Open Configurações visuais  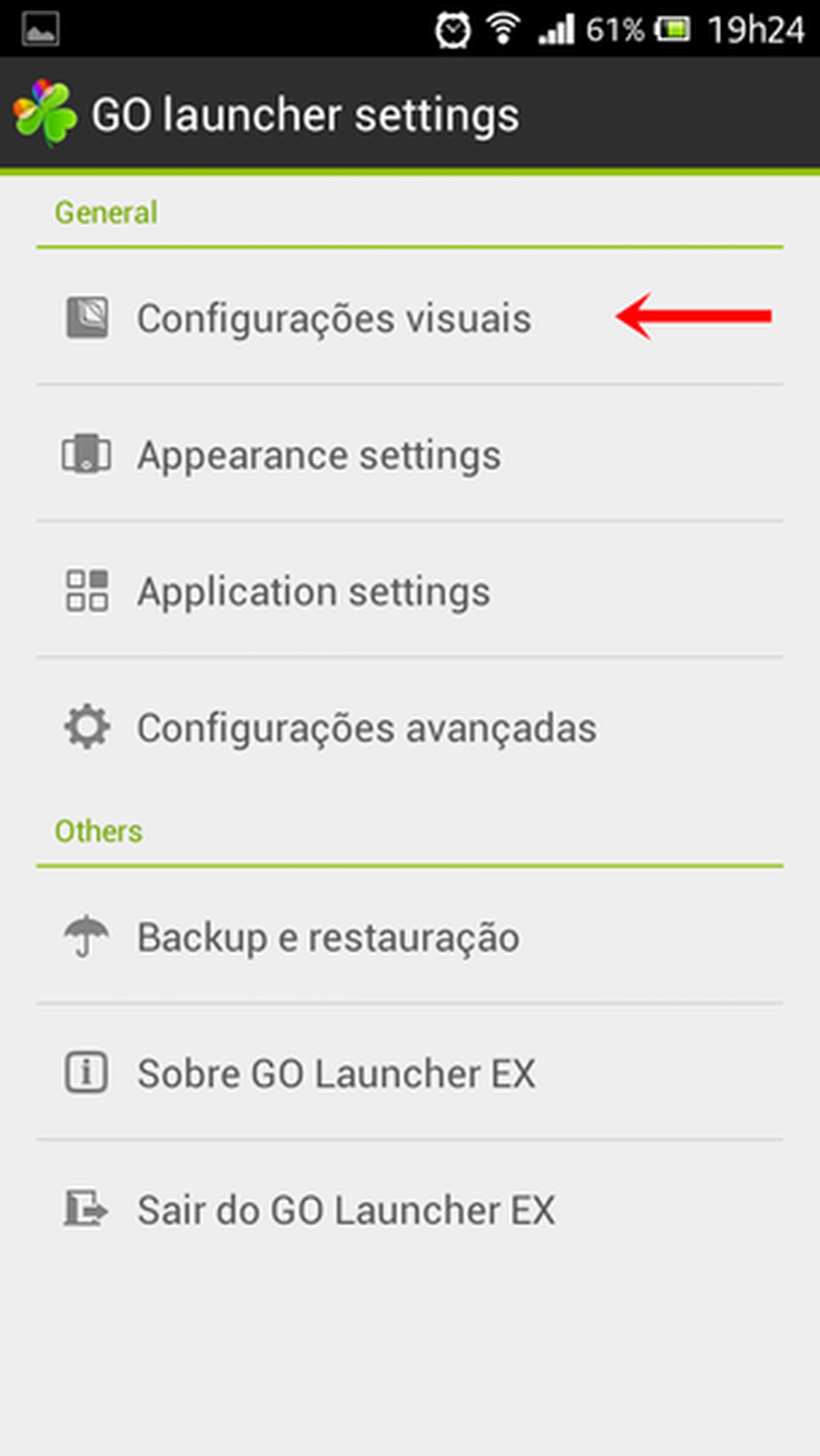[334, 318]
